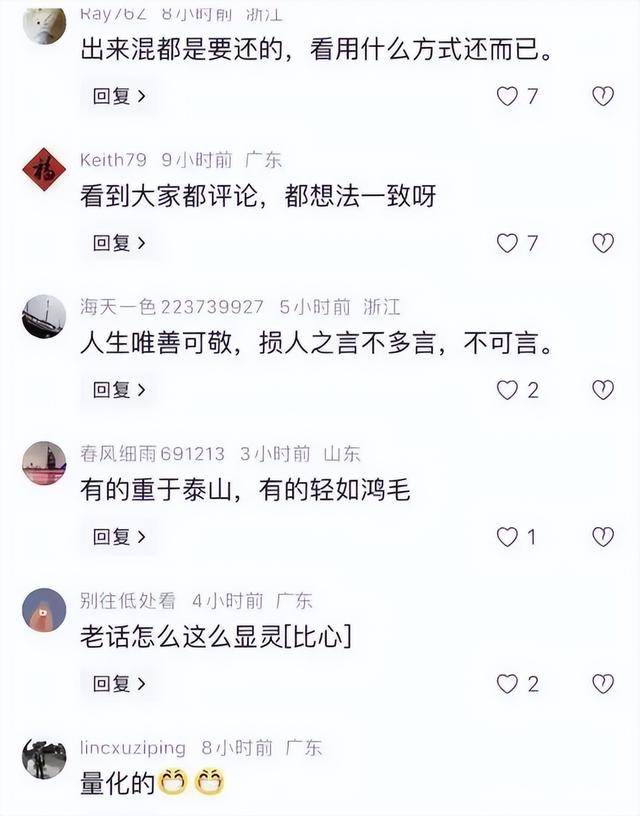Dislike Ray762's comment
The image size is (640, 816).
click(602, 96)
